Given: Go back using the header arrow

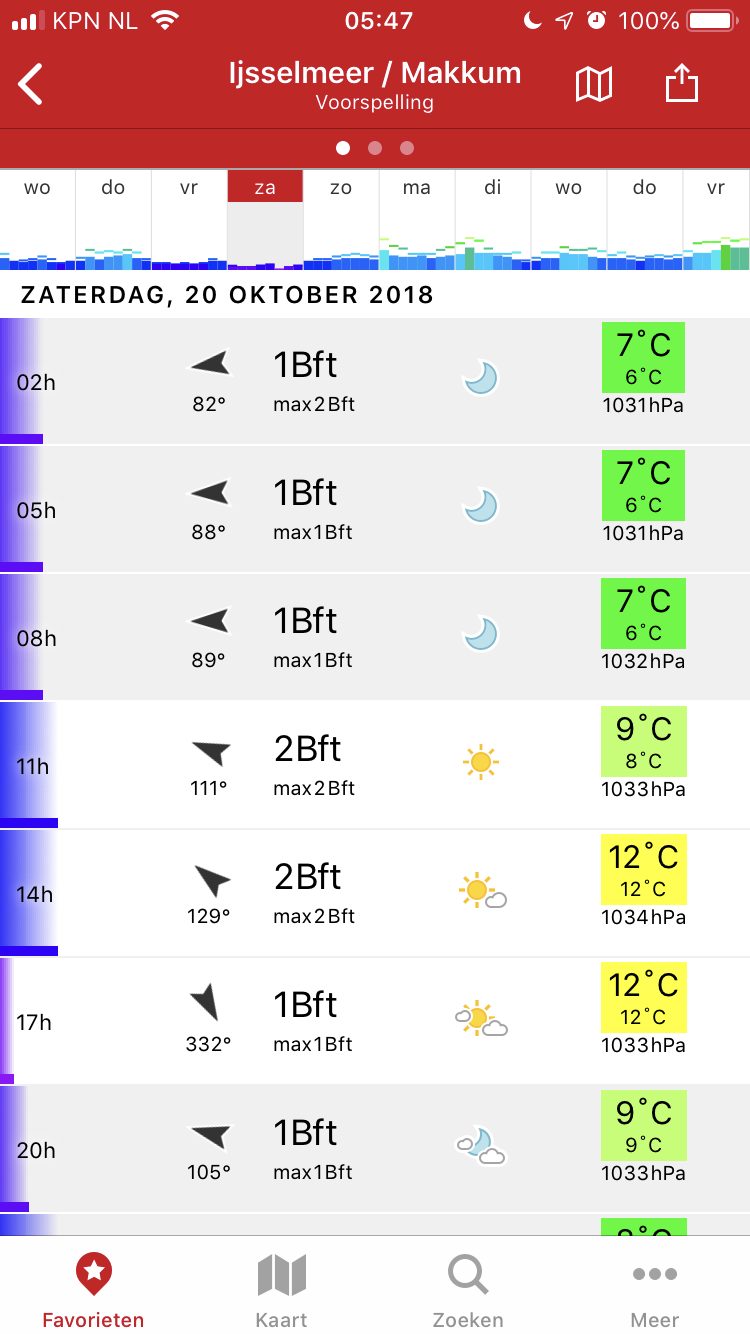Looking at the screenshot, I should (31, 85).
